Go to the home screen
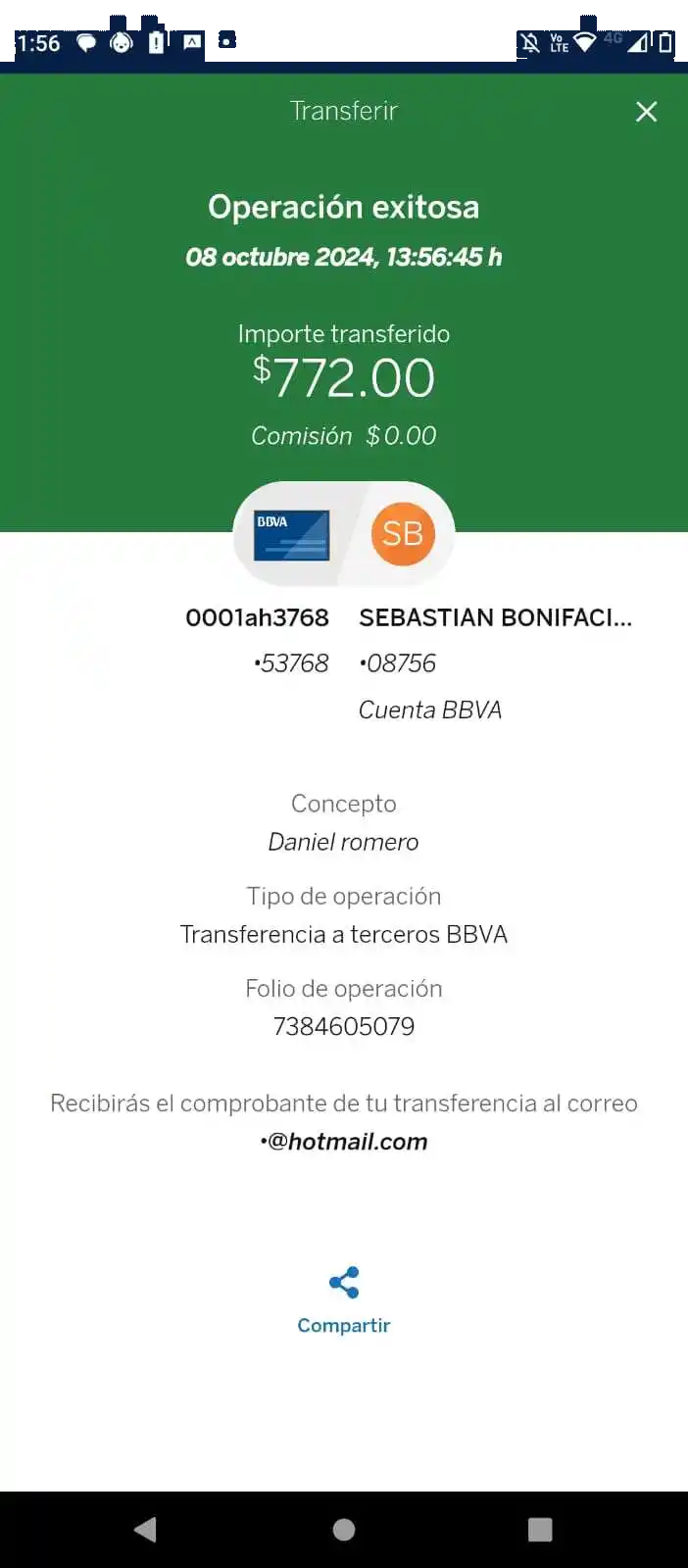 coord(344,1530)
